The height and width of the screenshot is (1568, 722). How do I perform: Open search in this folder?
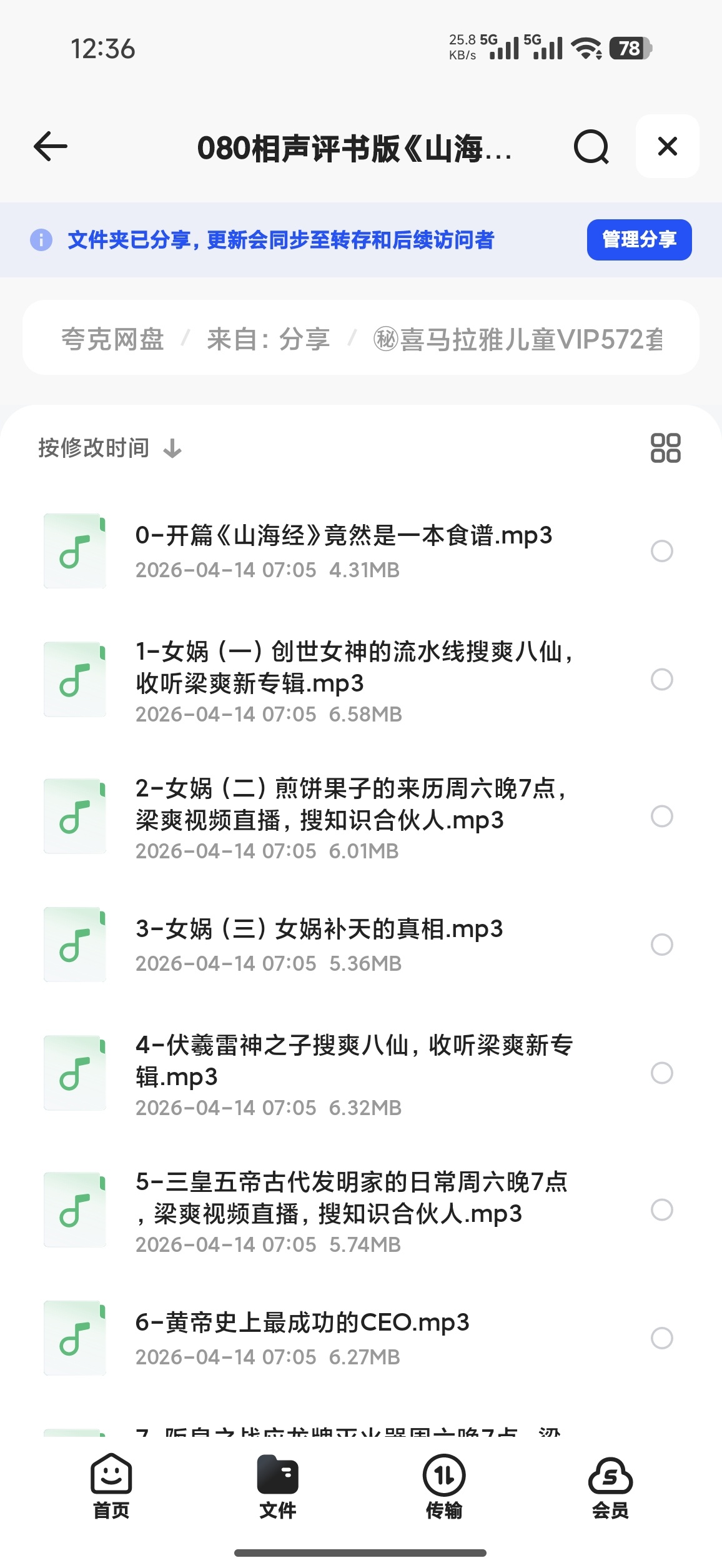coord(591,147)
